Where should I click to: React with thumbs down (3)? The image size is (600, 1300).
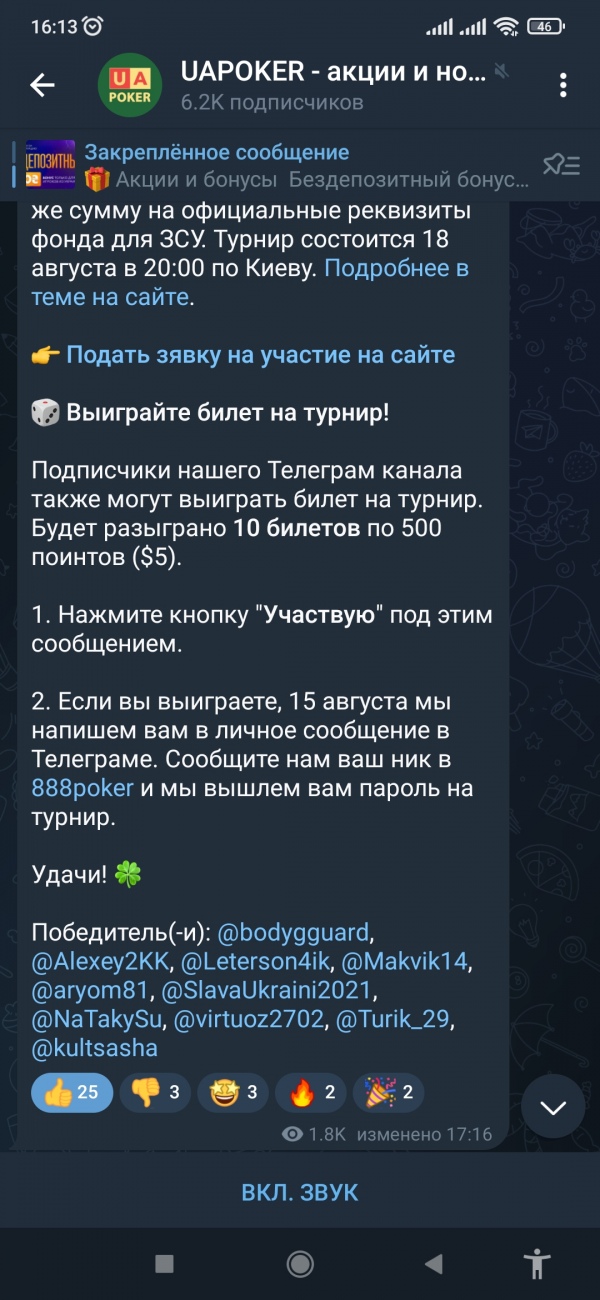(155, 1092)
